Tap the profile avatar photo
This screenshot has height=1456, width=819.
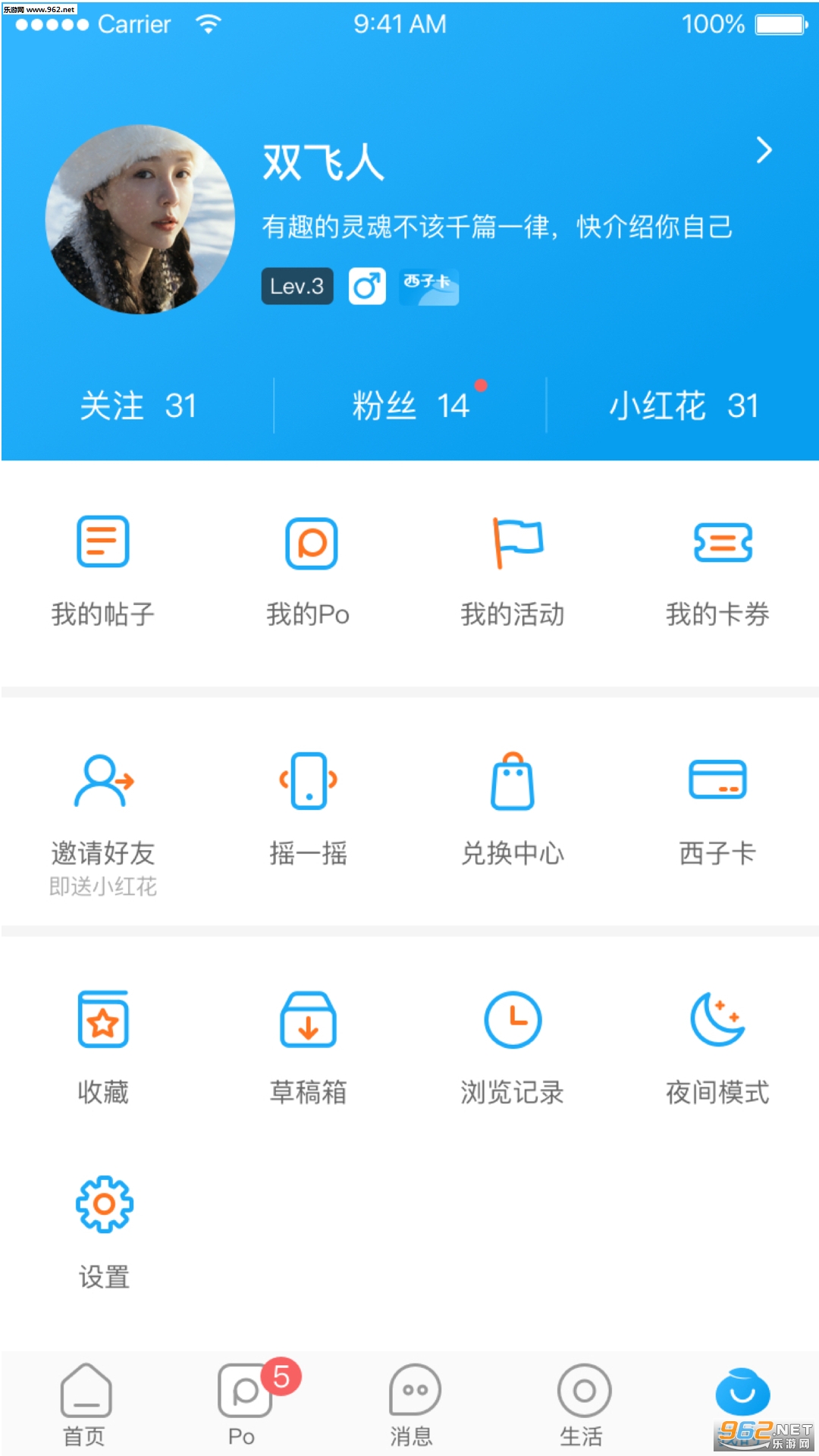point(140,219)
